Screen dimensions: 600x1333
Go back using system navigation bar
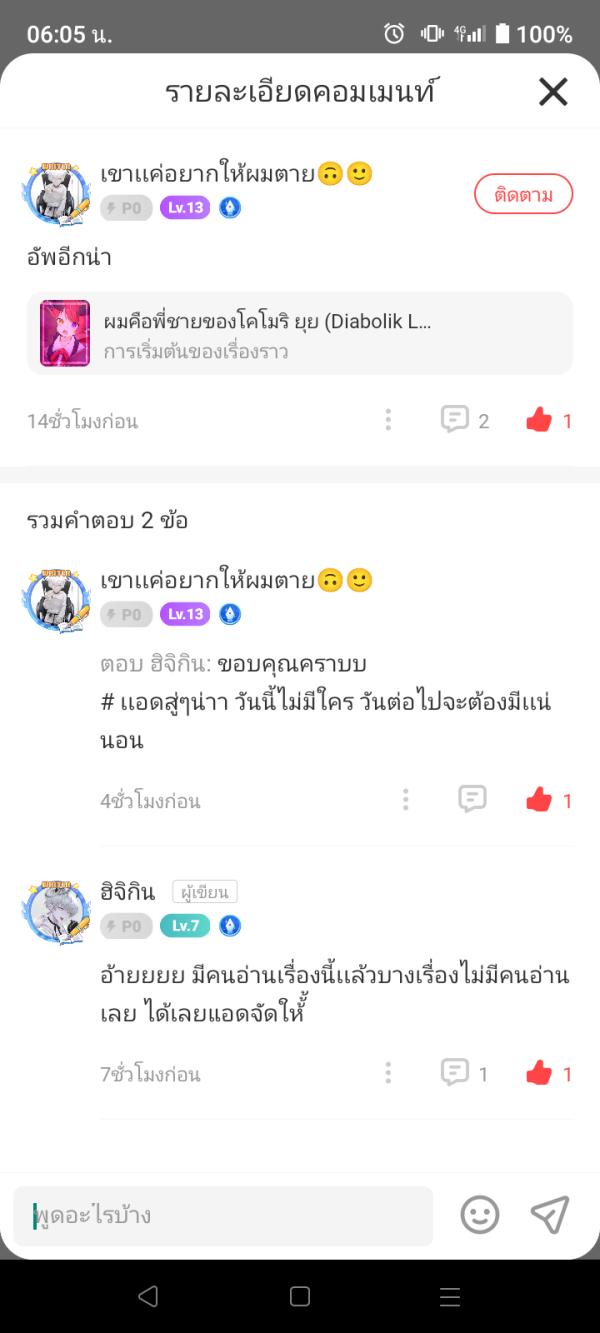point(148,1297)
